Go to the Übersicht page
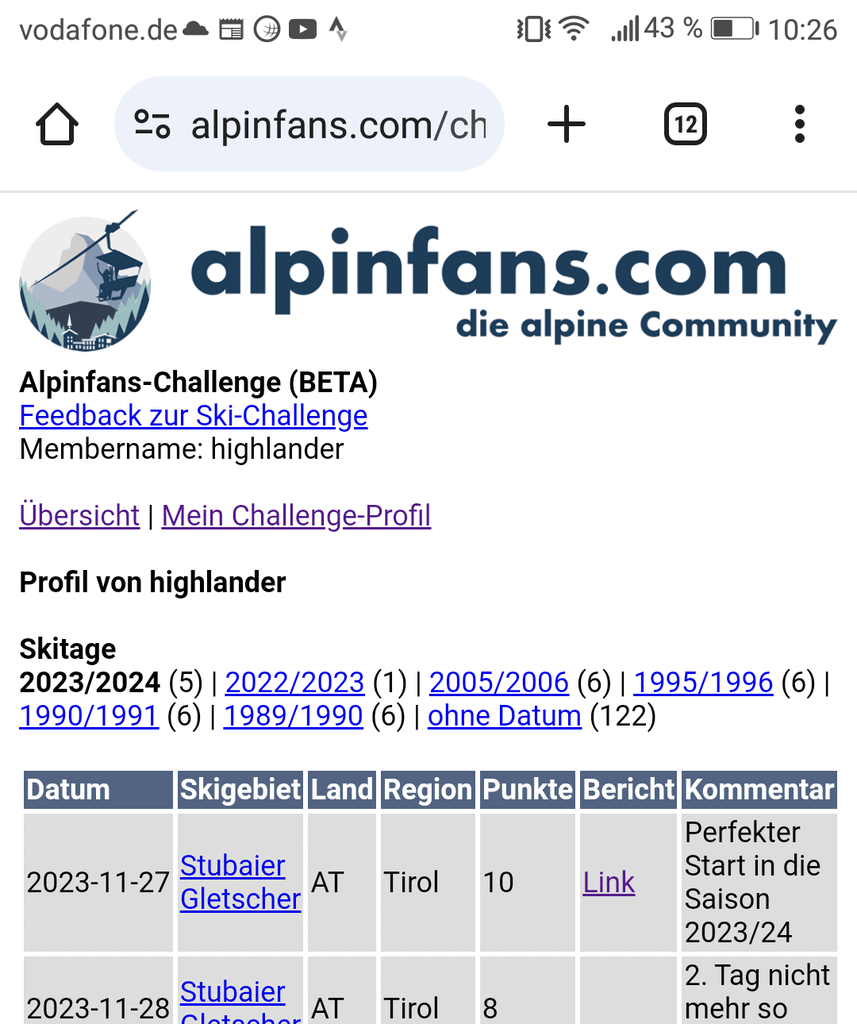This screenshot has height=1024, width=857. [x=79, y=516]
